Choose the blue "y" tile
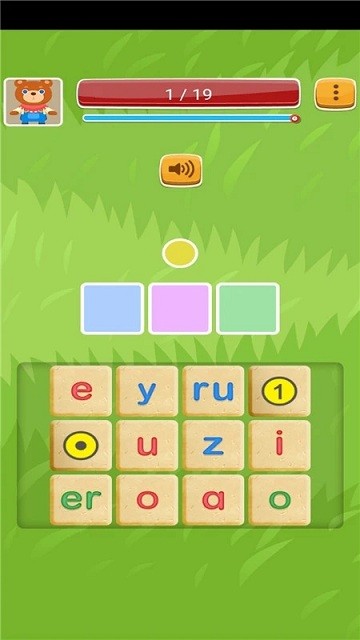This screenshot has width=360, height=640. coord(147,391)
